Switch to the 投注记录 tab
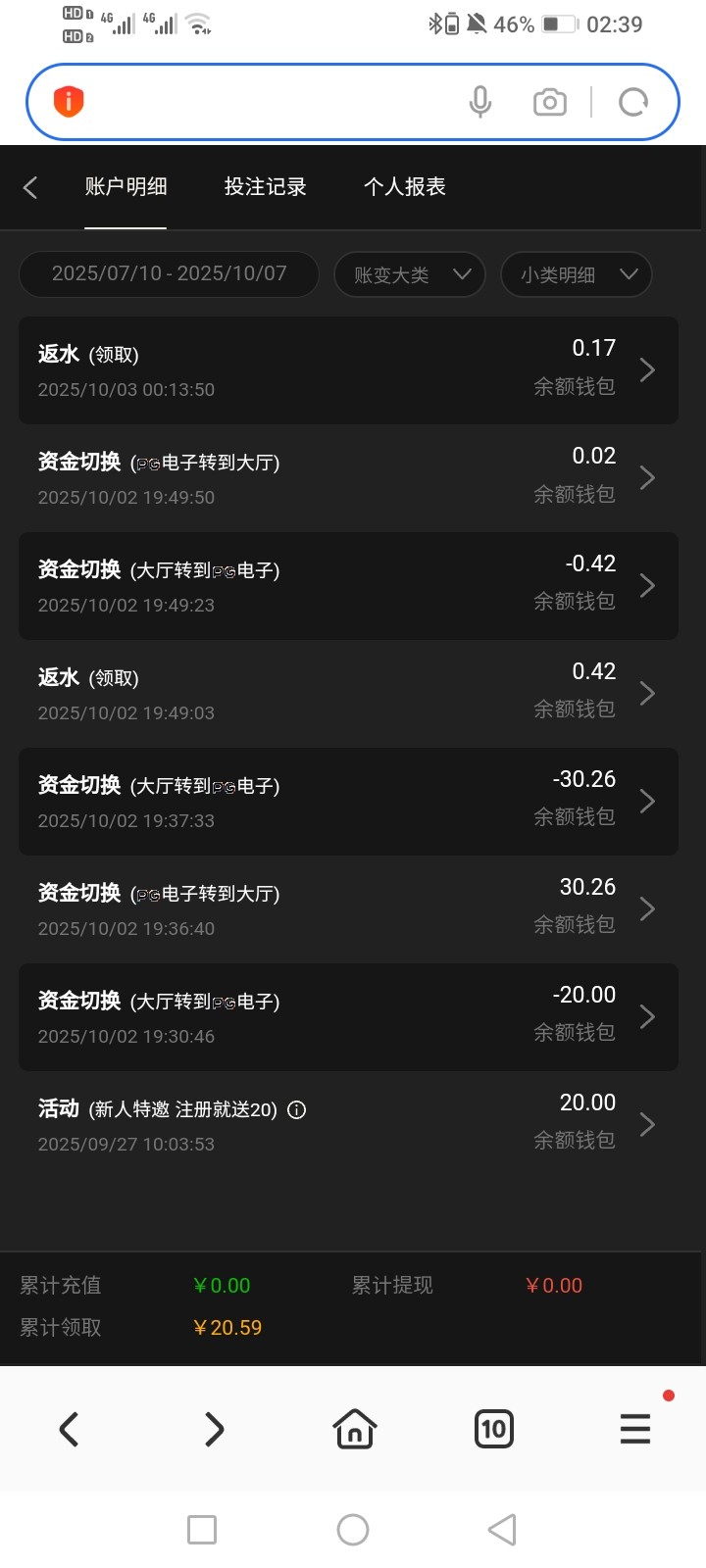The width and height of the screenshot is (706, 1568). click(265, 187)
